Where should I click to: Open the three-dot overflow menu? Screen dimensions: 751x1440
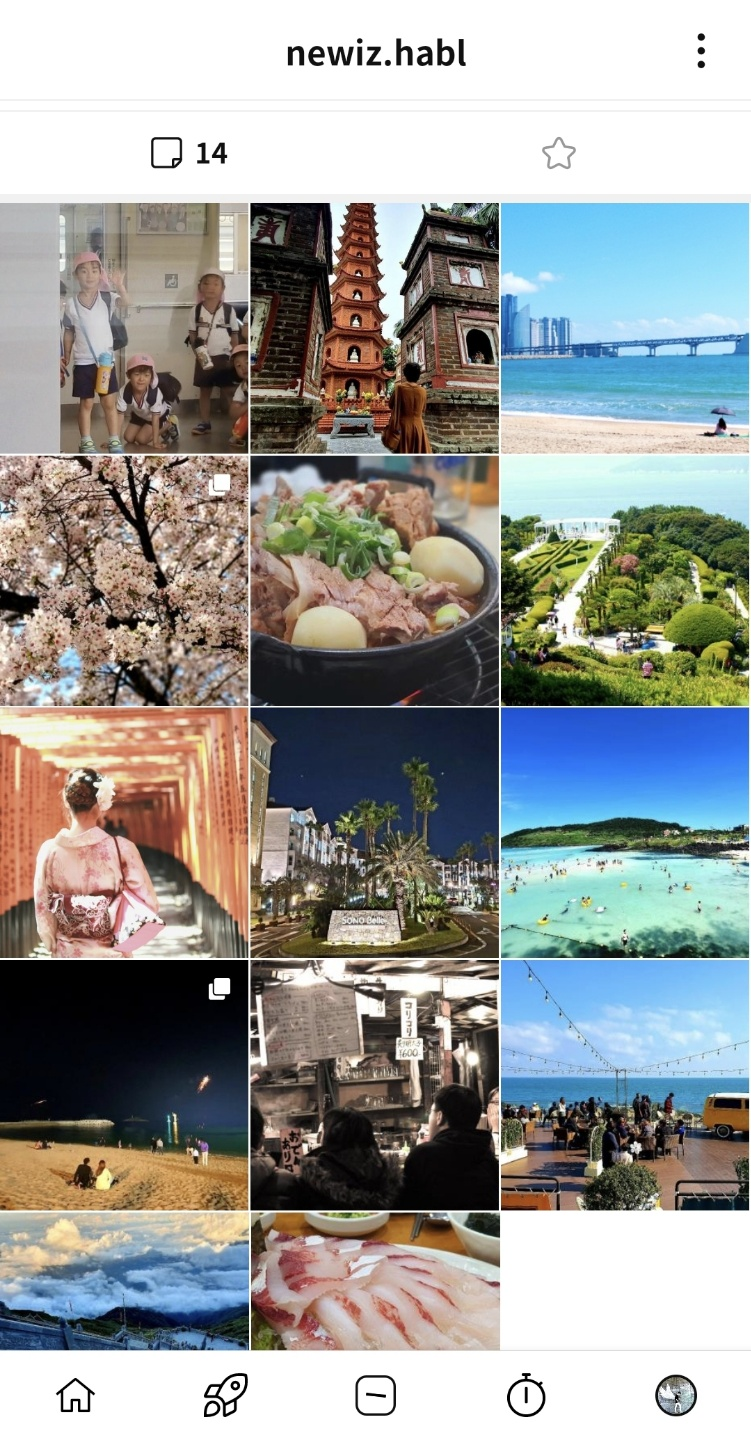click(x=701, y=51)
